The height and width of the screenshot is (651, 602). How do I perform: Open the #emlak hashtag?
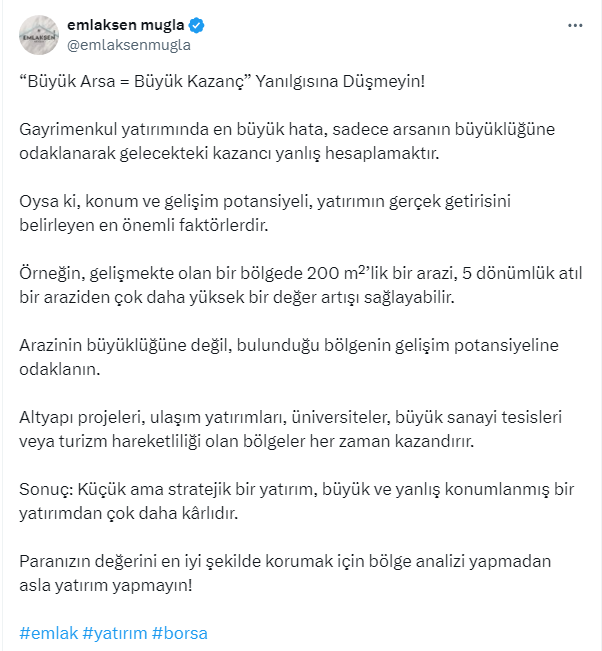47,633
